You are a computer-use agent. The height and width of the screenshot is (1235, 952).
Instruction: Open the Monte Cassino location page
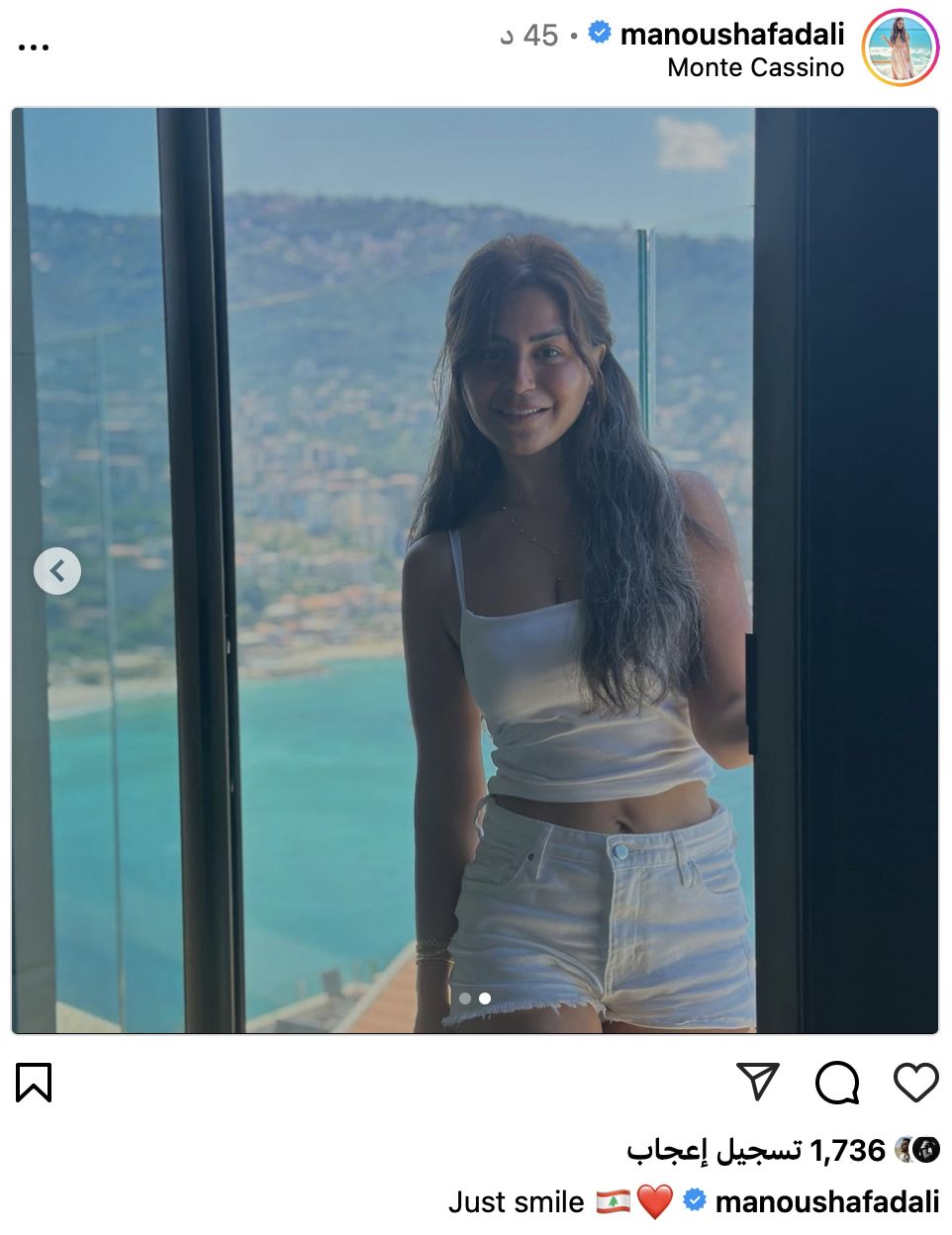coord(755,67)
